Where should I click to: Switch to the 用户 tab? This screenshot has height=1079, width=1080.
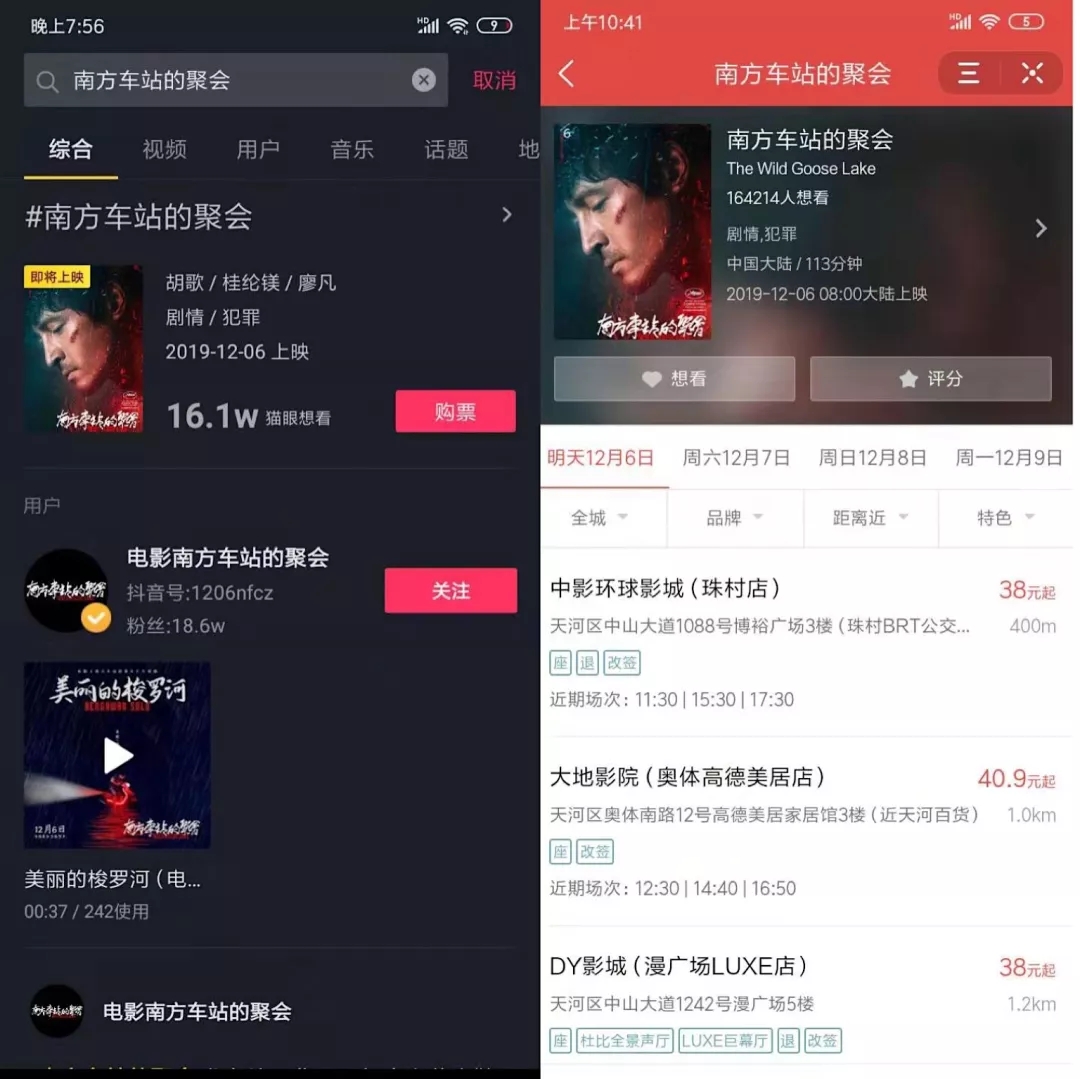pos(258,150)
